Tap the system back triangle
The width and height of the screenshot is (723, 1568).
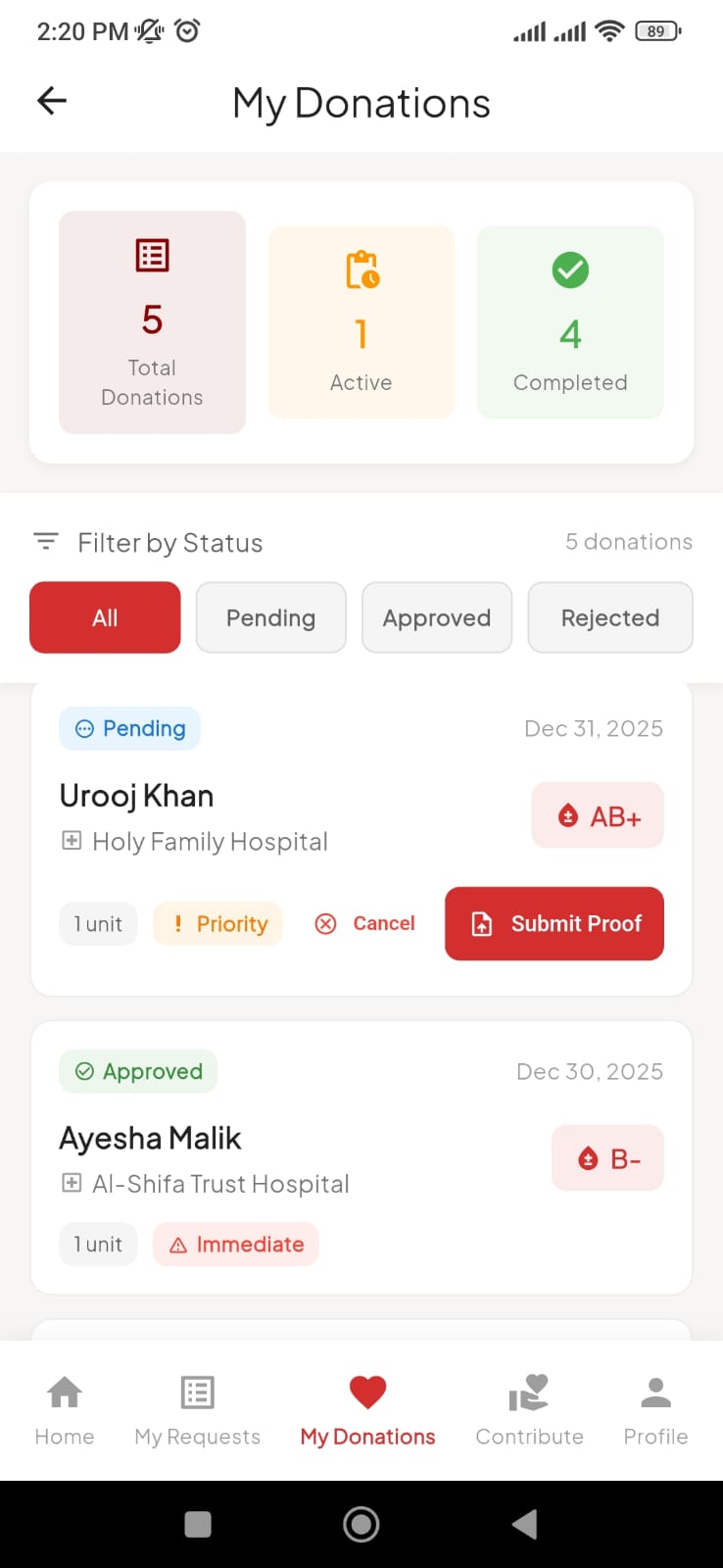524,1524
